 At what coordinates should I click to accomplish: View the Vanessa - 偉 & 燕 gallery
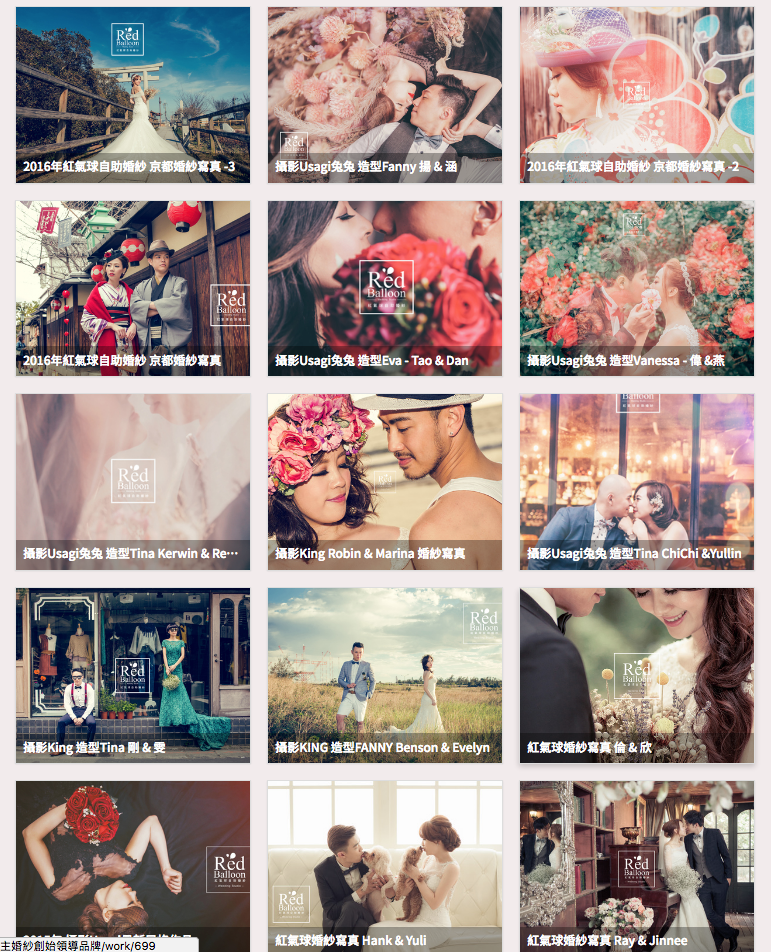tap(637, 288)
